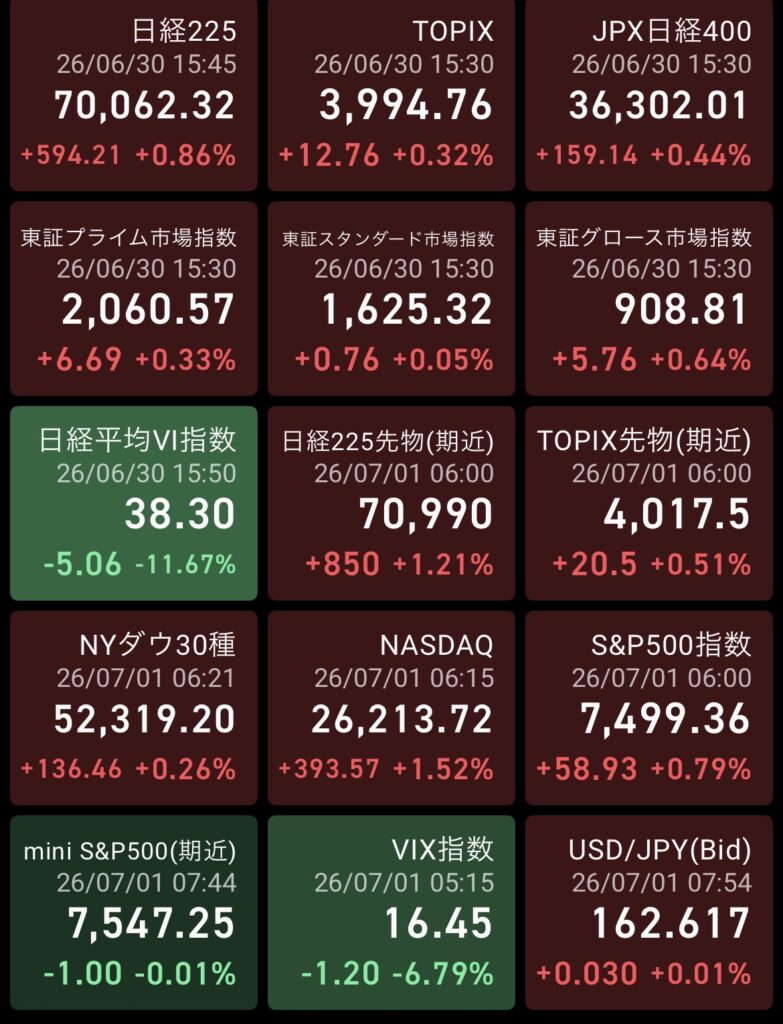Open the 日経225 index tile
Image resolution: width=783 pixels, height=1024 pixels.
pyautogui.click(x=134, y=95)
